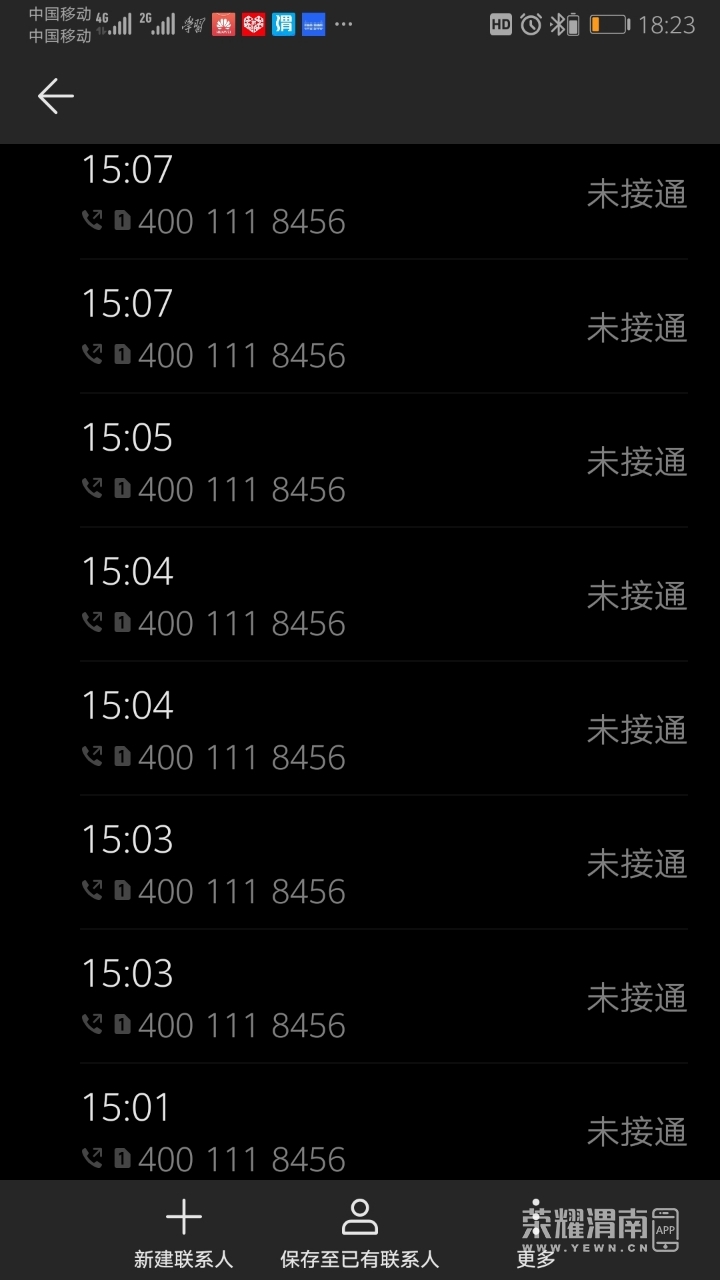Go back using the top-left arrow
The width and height of the screenshot is (720, 1280).
56,96
